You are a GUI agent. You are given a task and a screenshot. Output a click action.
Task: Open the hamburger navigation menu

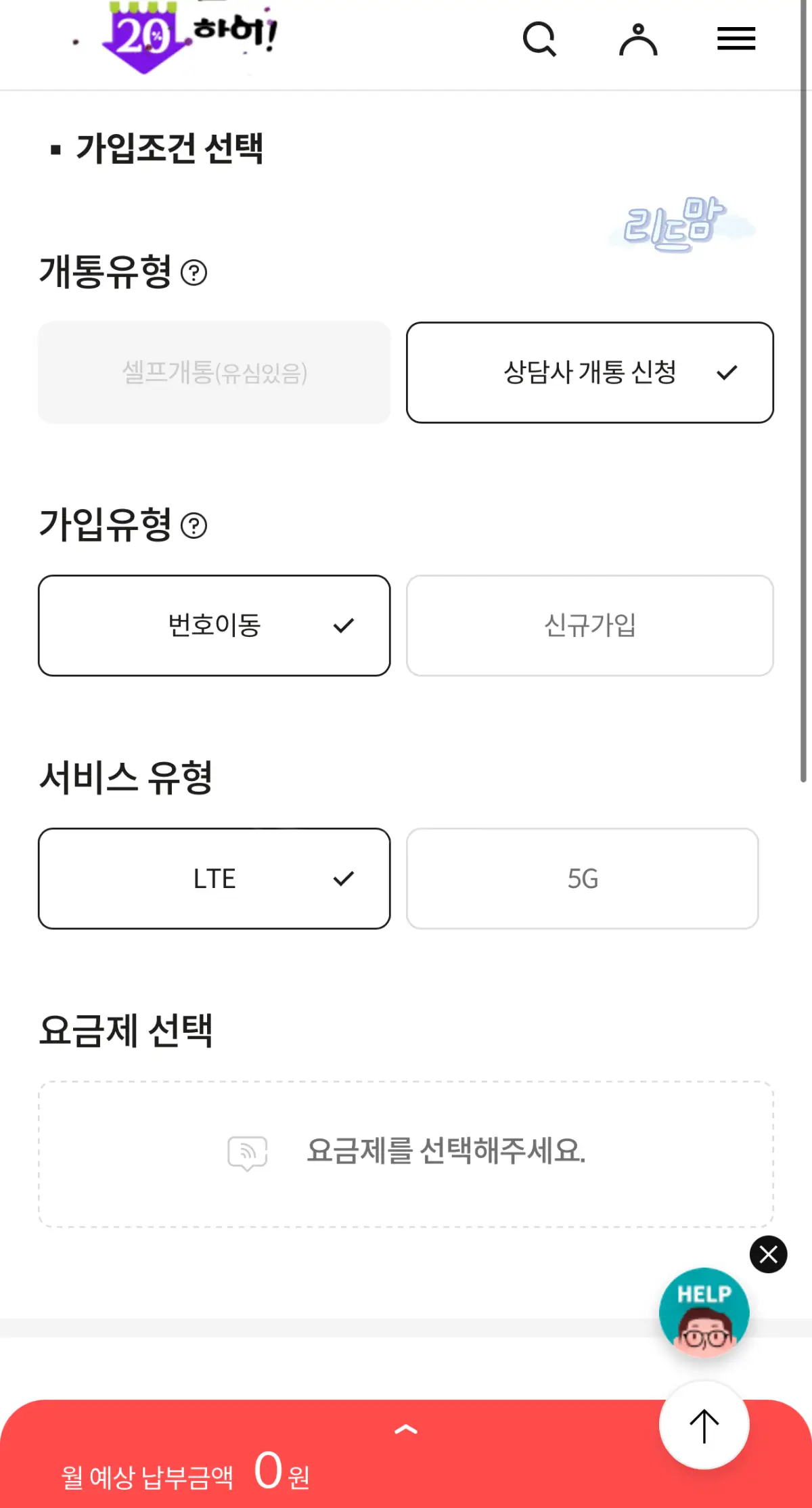[x=736, y=39]
